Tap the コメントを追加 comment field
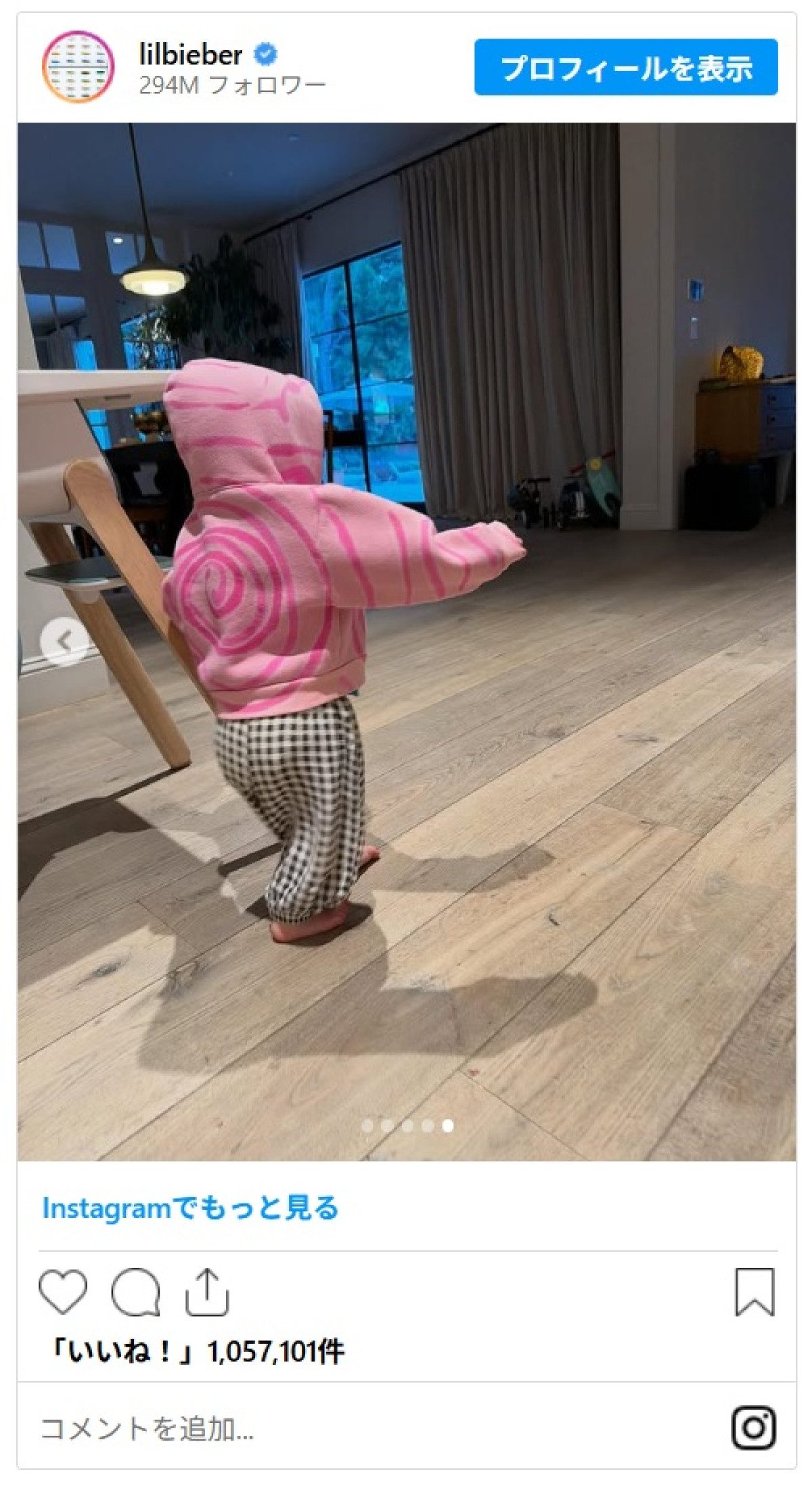Viewport: 812px width, 1486px height. tap(271, 1429)
